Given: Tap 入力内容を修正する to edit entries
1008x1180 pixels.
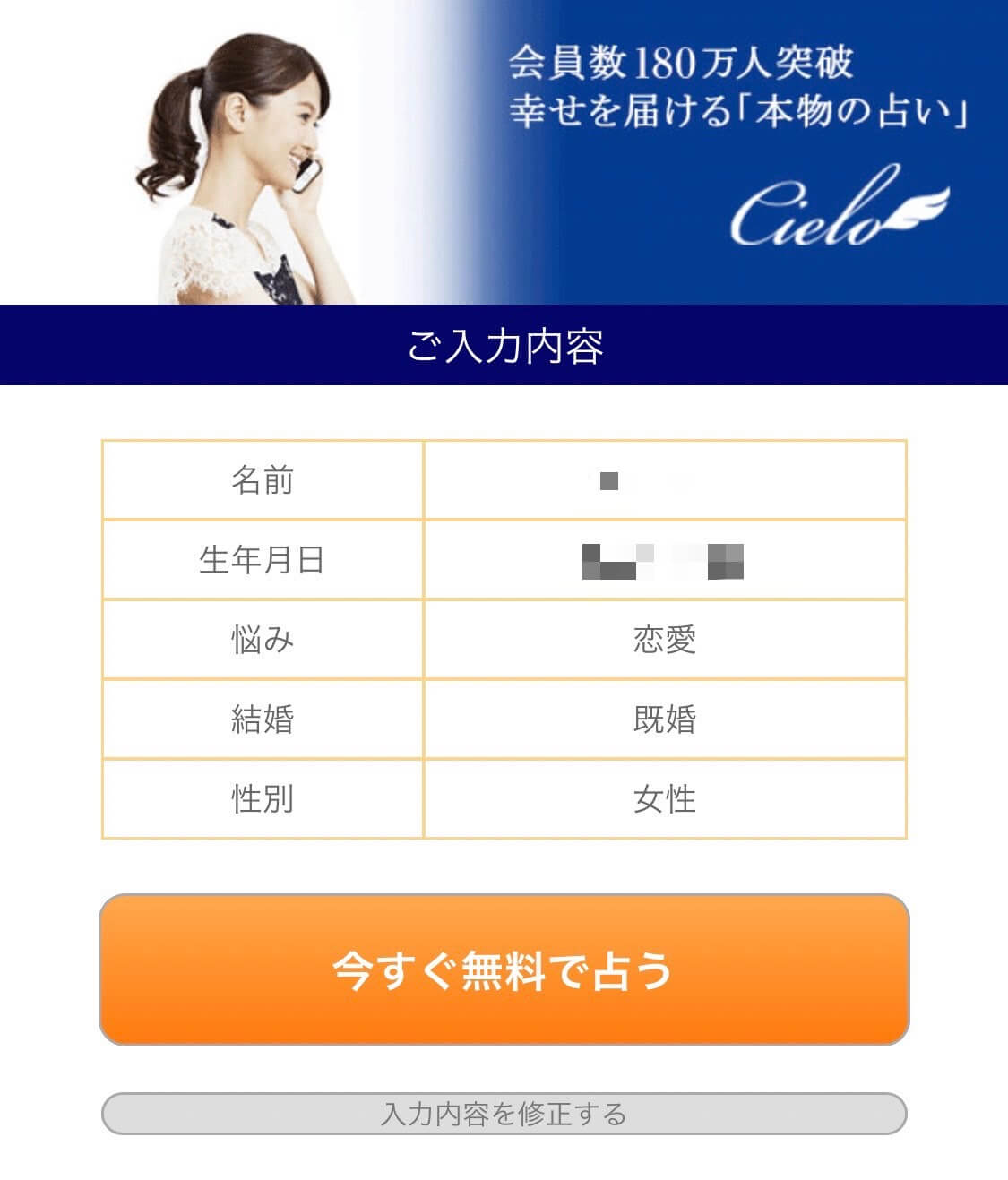Looking at the screenshot, I should click(504, 1114).
